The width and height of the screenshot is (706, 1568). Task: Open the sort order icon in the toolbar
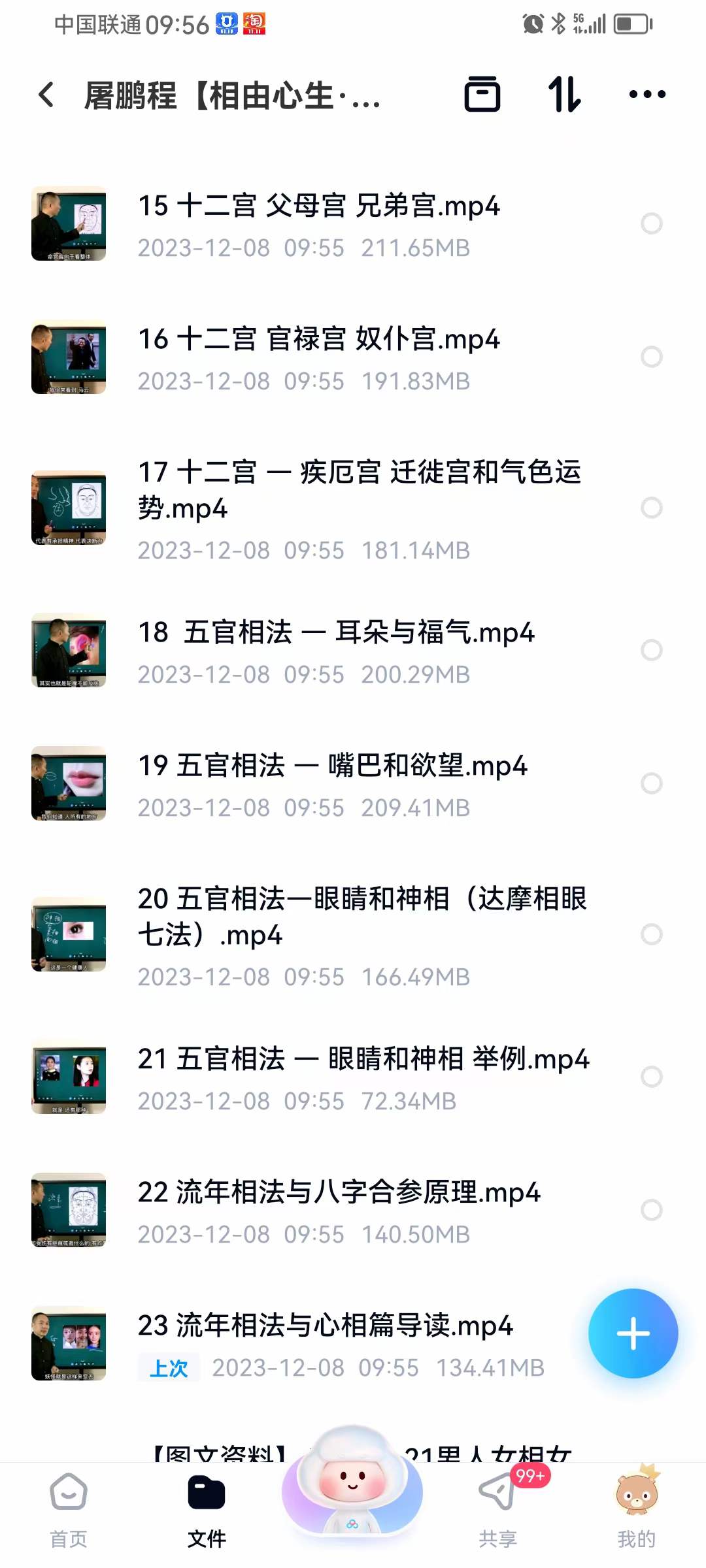point(566,95)
